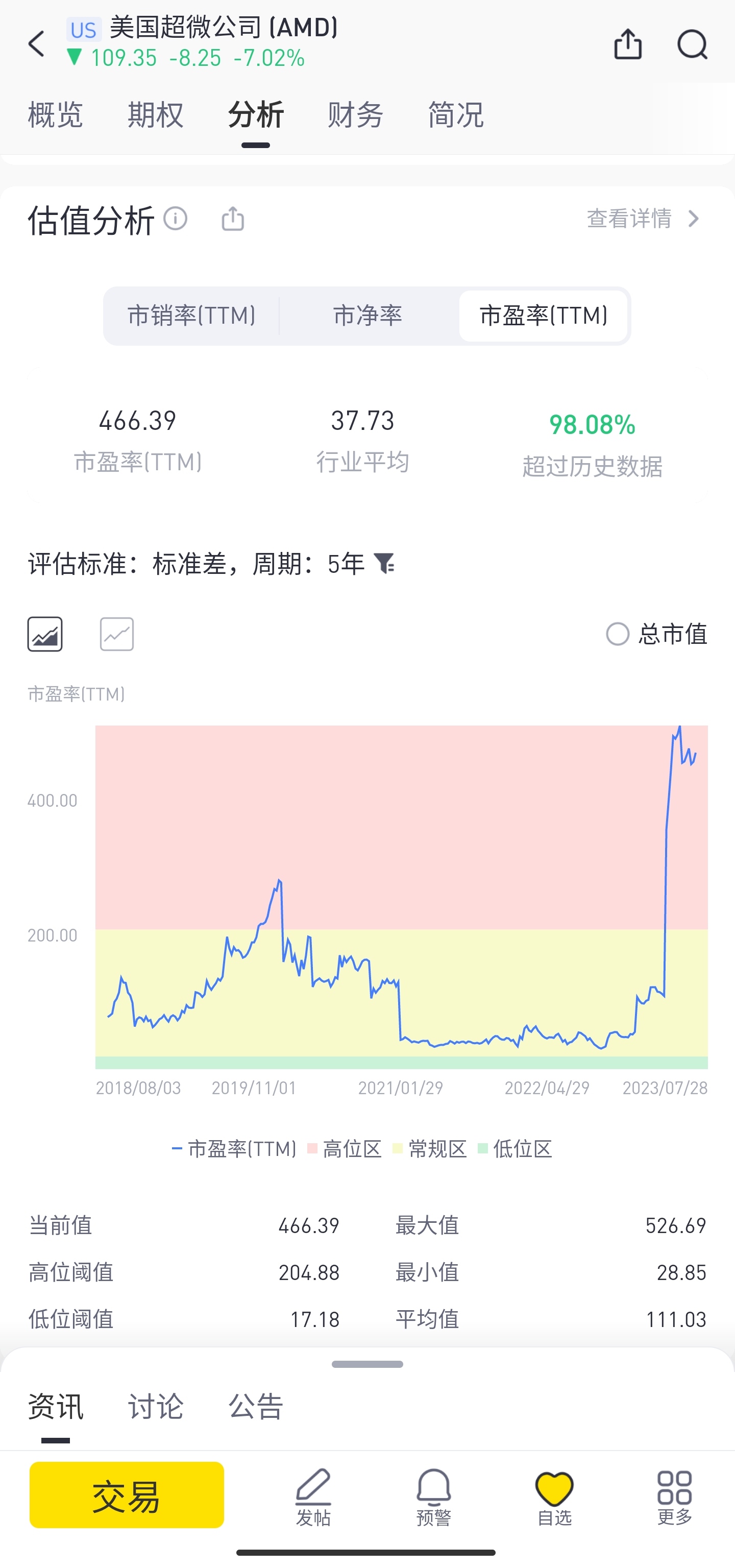Open the search magnifier icon
Screen dimensions: 735x1568
click(693, 44)
